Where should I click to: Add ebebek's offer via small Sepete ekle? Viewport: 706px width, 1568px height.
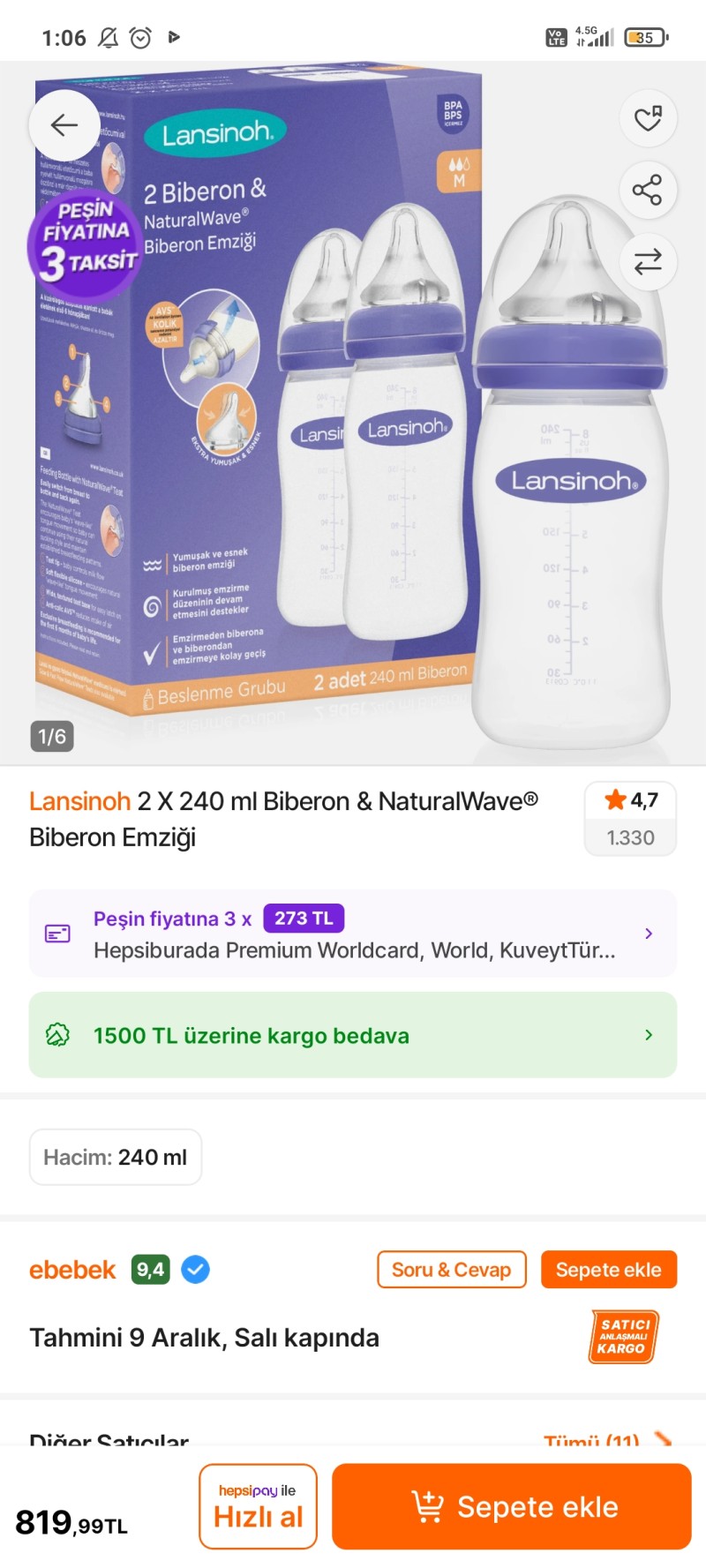pos(608,1270)
